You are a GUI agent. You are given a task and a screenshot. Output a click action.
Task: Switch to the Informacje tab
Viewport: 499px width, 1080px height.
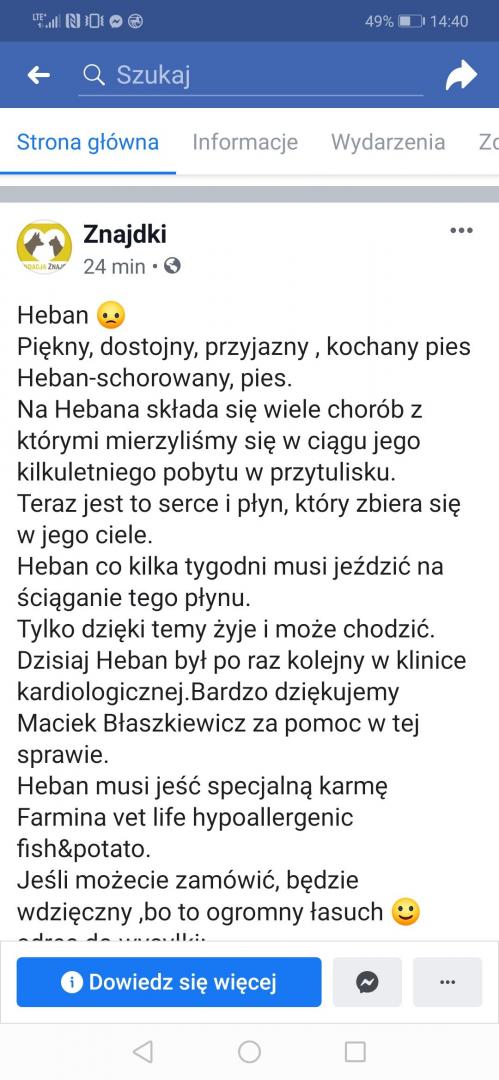[245, 143]
